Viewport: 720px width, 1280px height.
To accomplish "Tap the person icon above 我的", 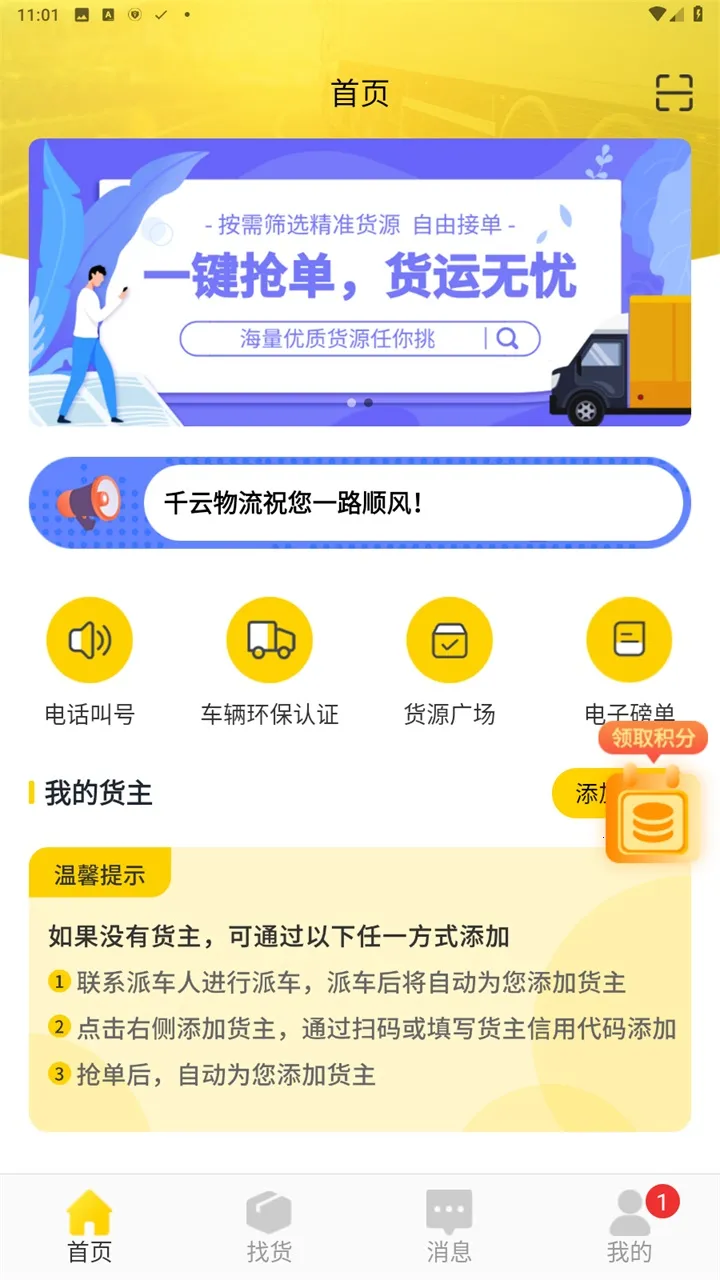I will pyautogui.click(x=630, y=1210).
